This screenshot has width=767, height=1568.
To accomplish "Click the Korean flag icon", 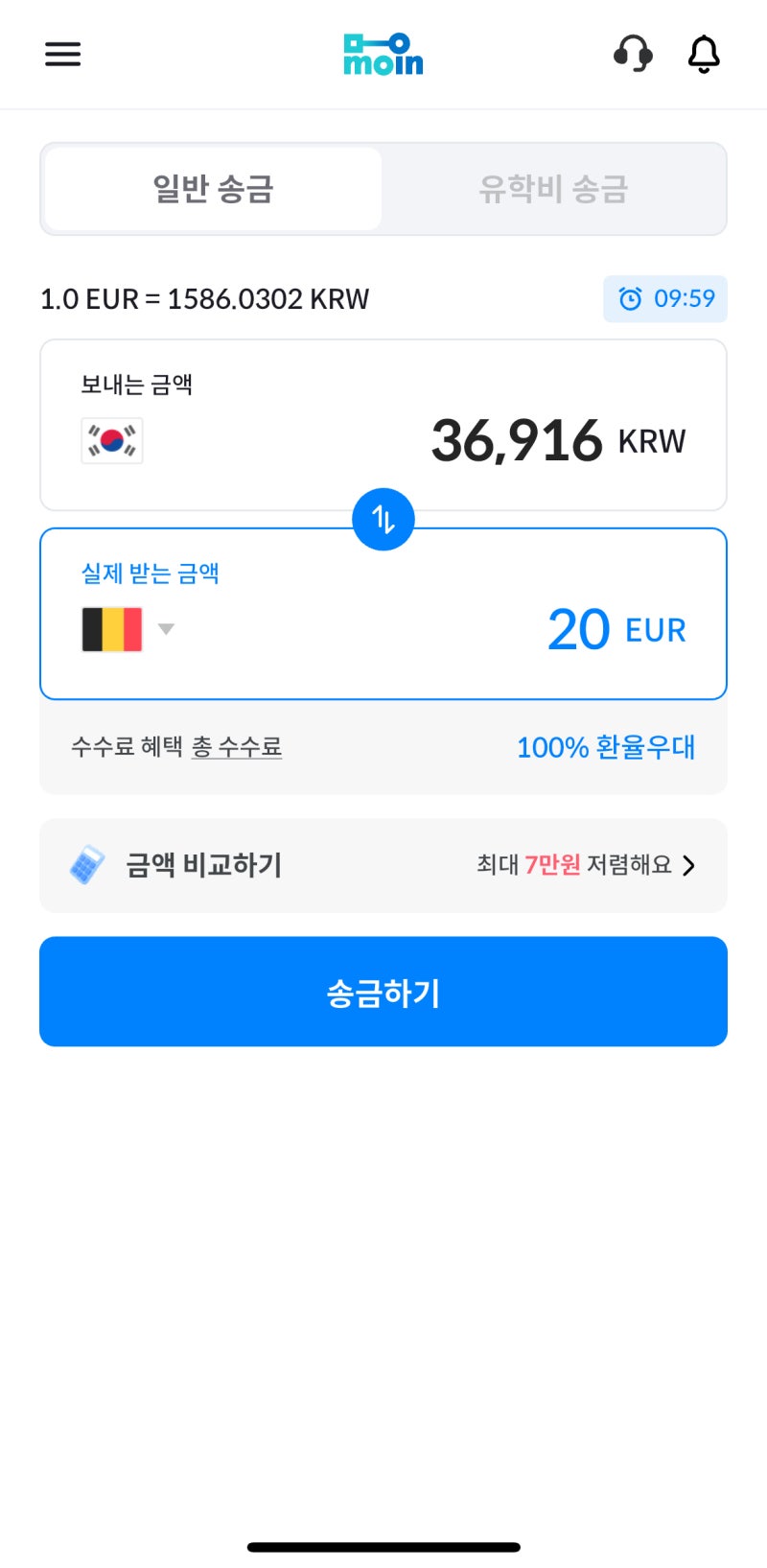I will coord(111,440).
